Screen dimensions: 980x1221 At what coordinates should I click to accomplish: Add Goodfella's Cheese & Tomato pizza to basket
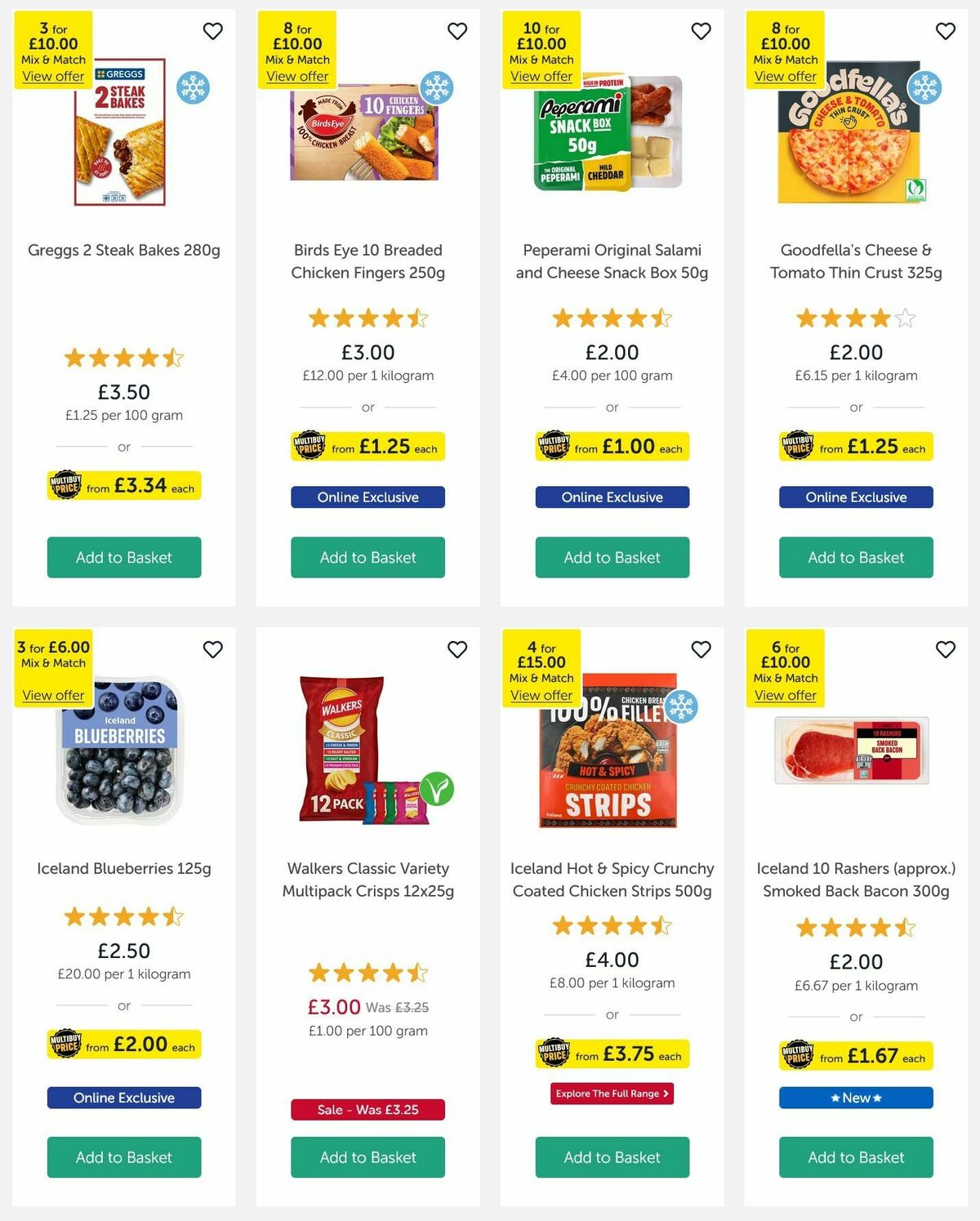[x=855, y=557]
